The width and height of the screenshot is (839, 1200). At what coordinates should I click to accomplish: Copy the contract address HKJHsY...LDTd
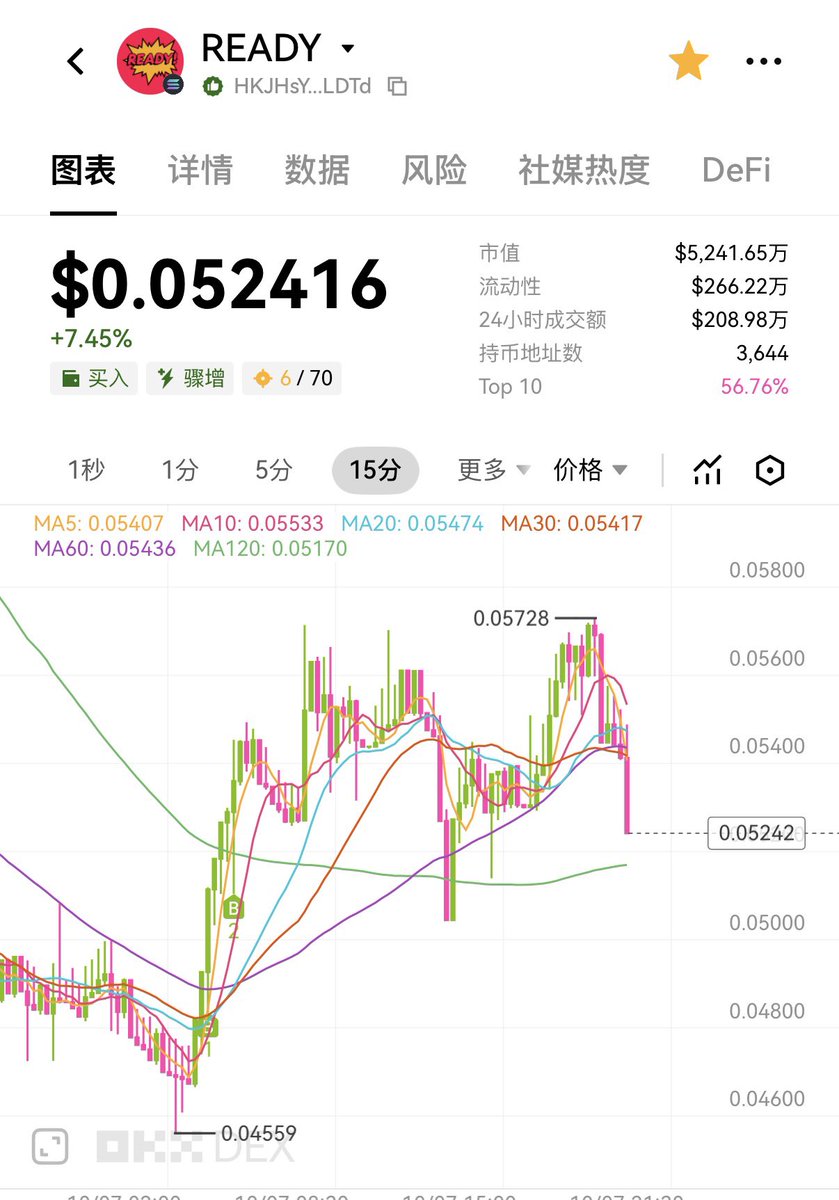(x=397, y=87)
